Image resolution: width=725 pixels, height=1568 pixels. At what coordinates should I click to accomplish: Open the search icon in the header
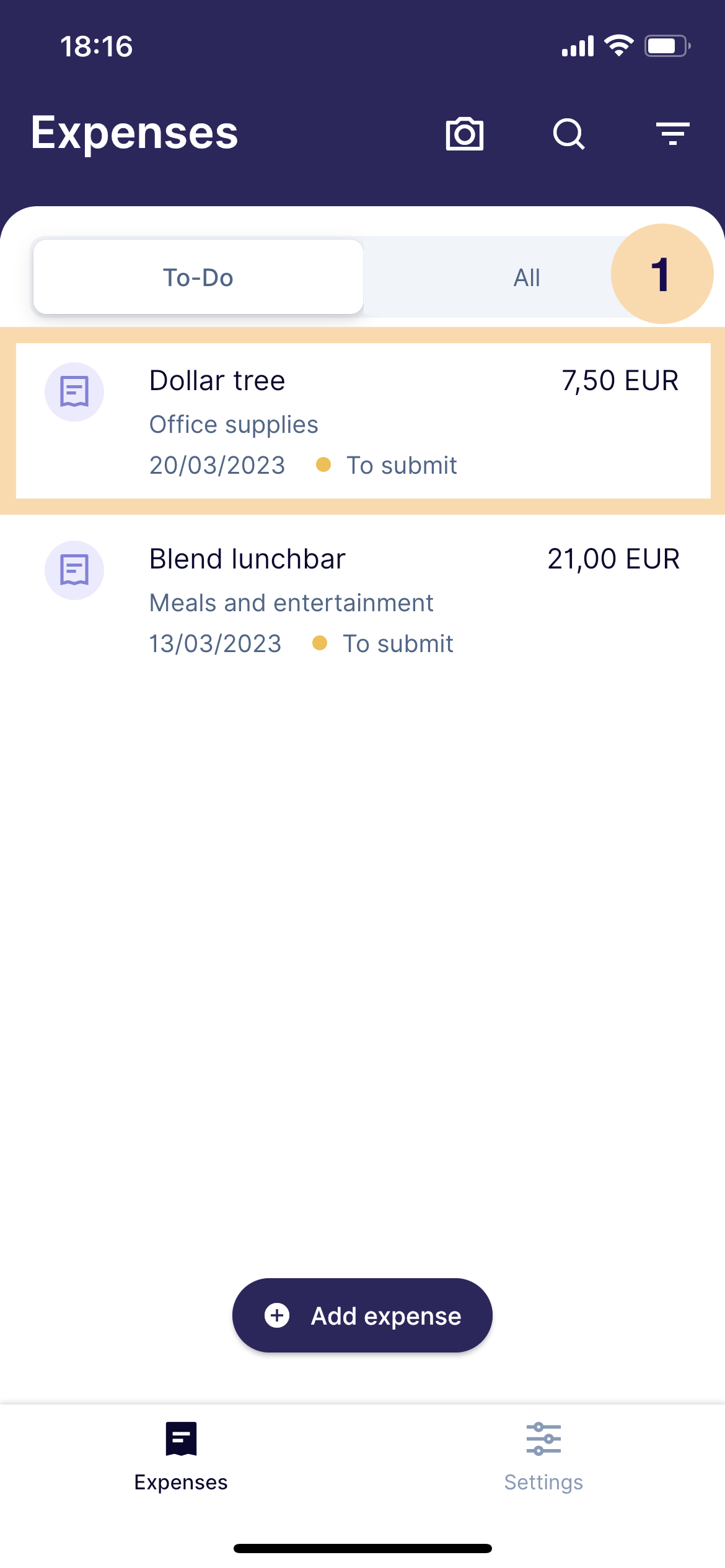click(569, 133)
